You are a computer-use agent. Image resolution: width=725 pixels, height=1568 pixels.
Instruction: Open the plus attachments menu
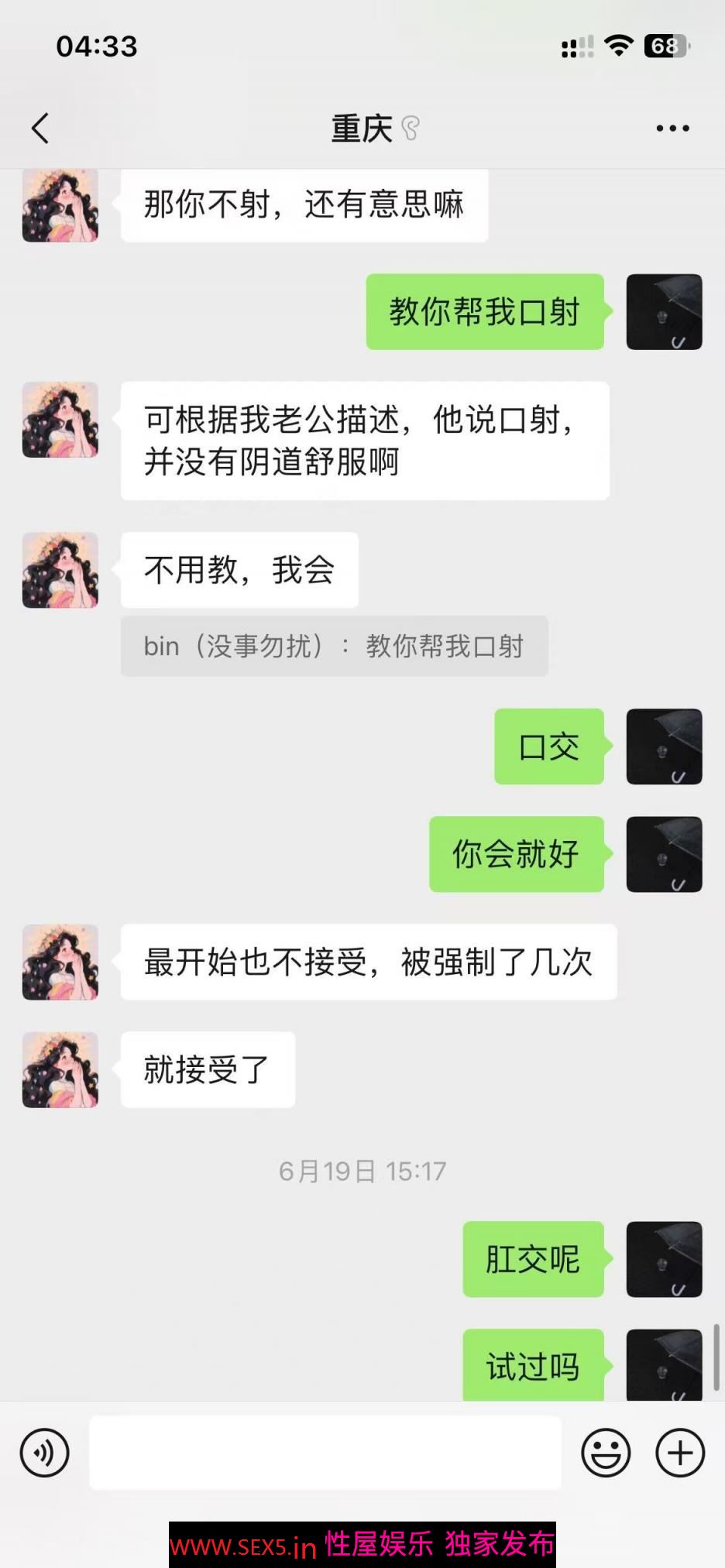(x=680, y=1453)
